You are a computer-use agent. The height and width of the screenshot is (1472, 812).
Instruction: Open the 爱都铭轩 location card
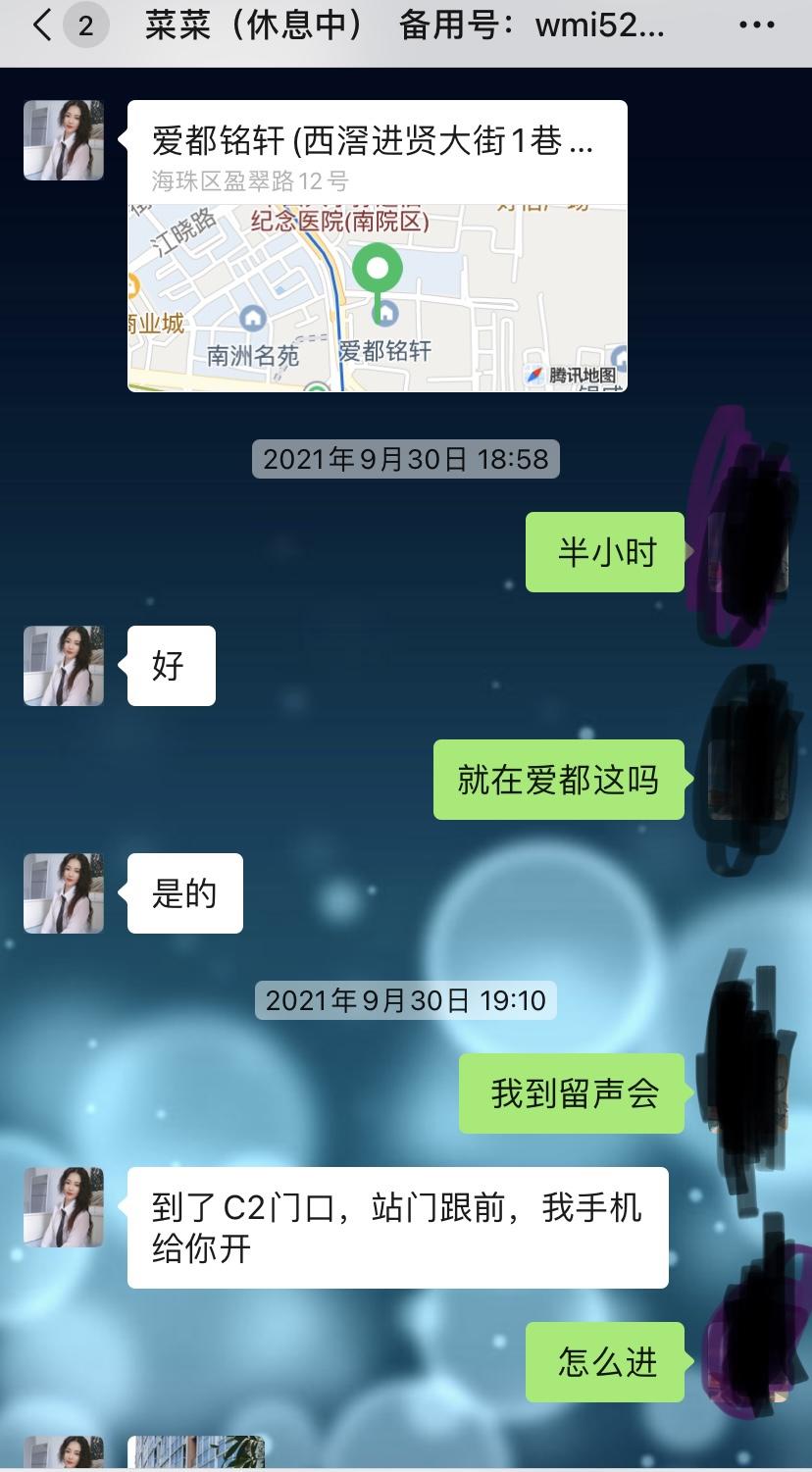point(377,246)
